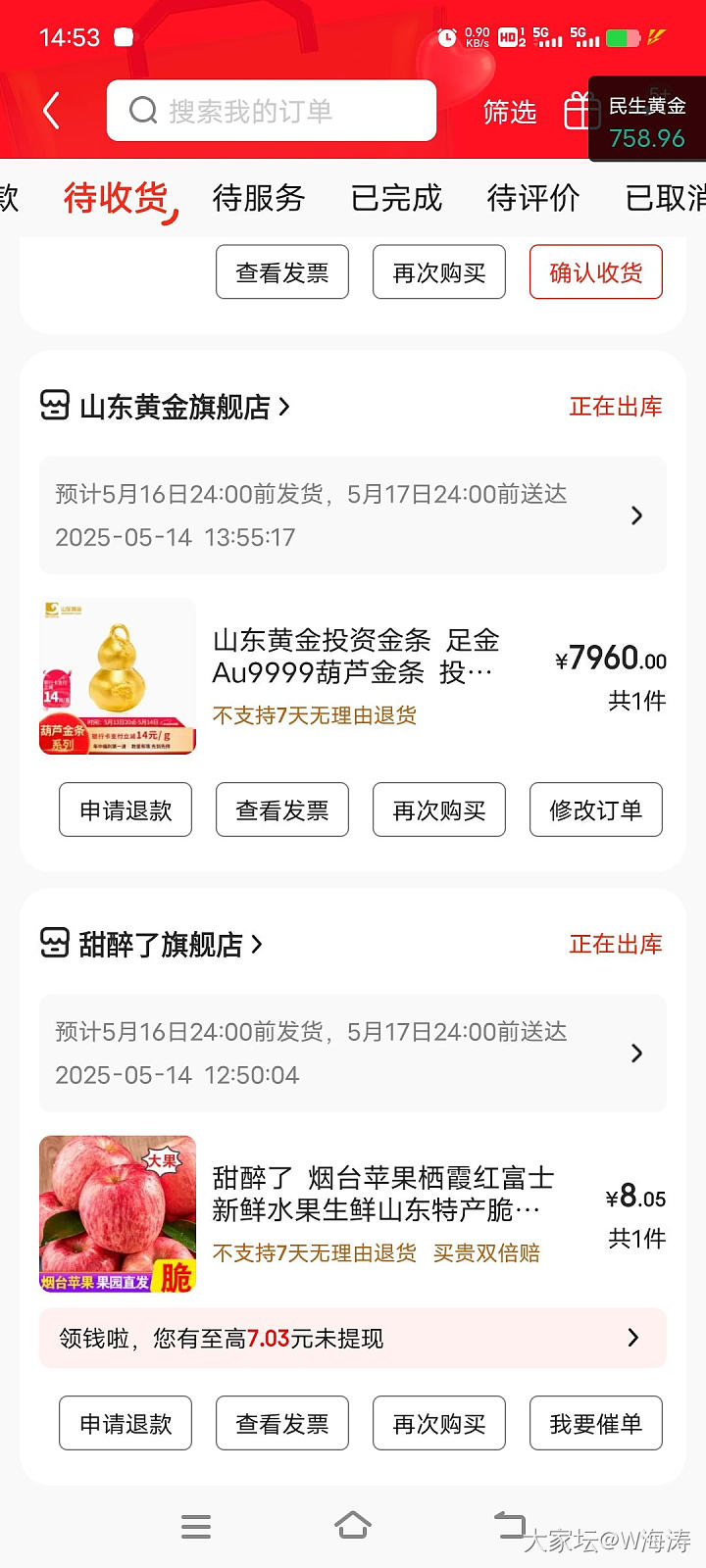View invoice for the 甜醉了 apple order
Image resolution: width=706 pixels, height=1568 pixels.
pyautogui.click(x=282, y=1424)
